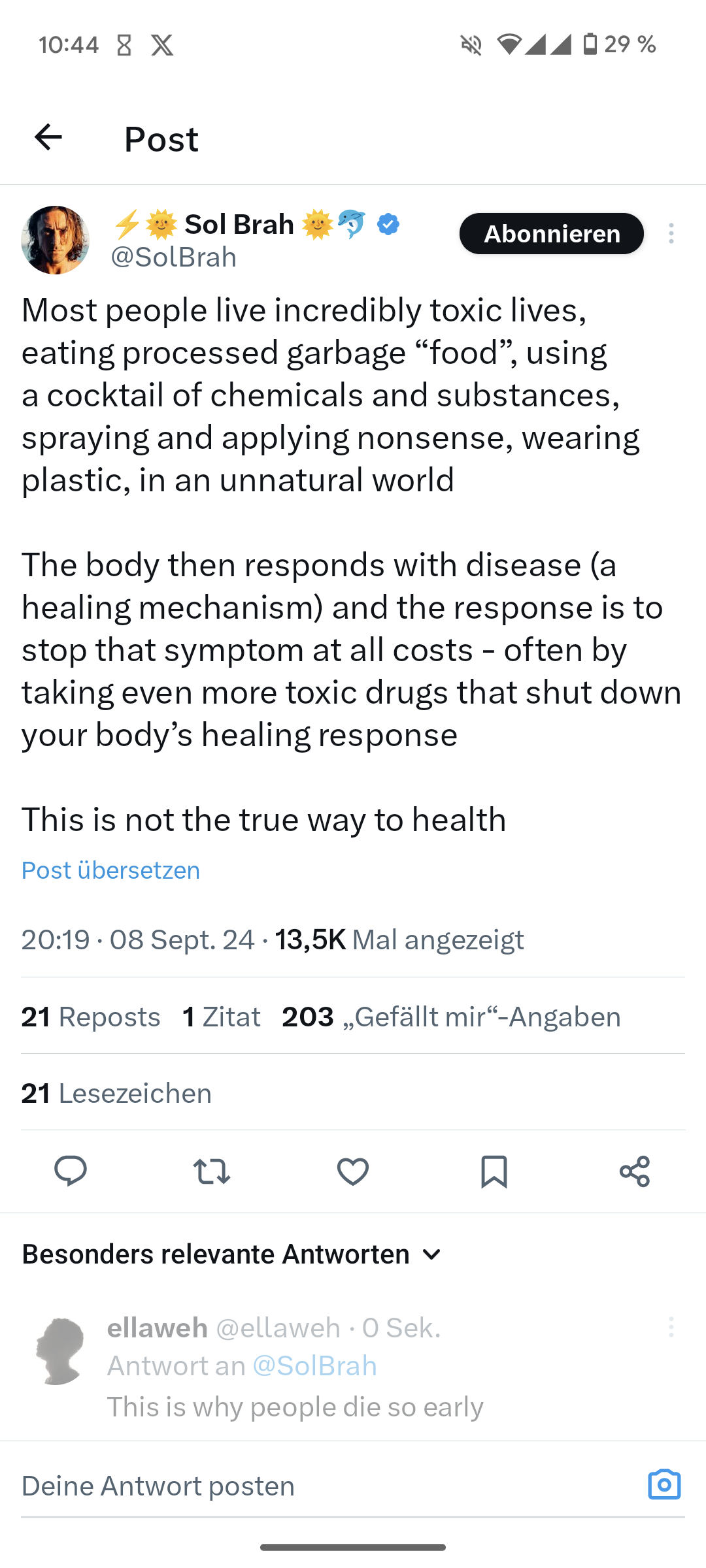View the 203 Gefällt mir-Angaben likers
Screen dimensions: 706x1568
(x=451, y=1017)
